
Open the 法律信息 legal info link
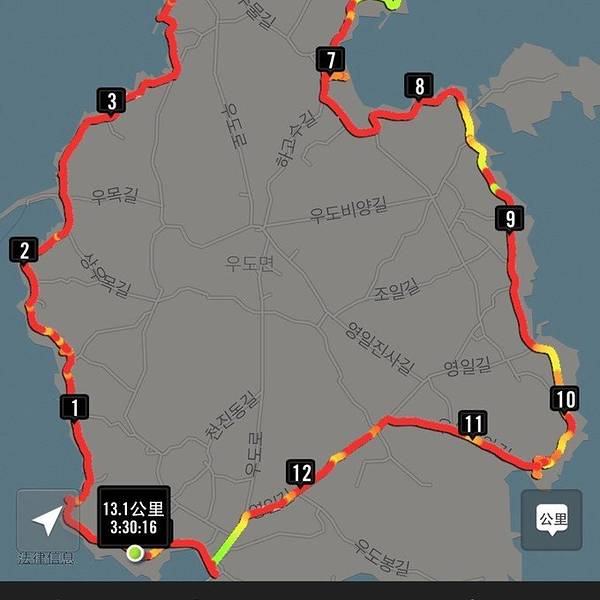tap(45, 558)
